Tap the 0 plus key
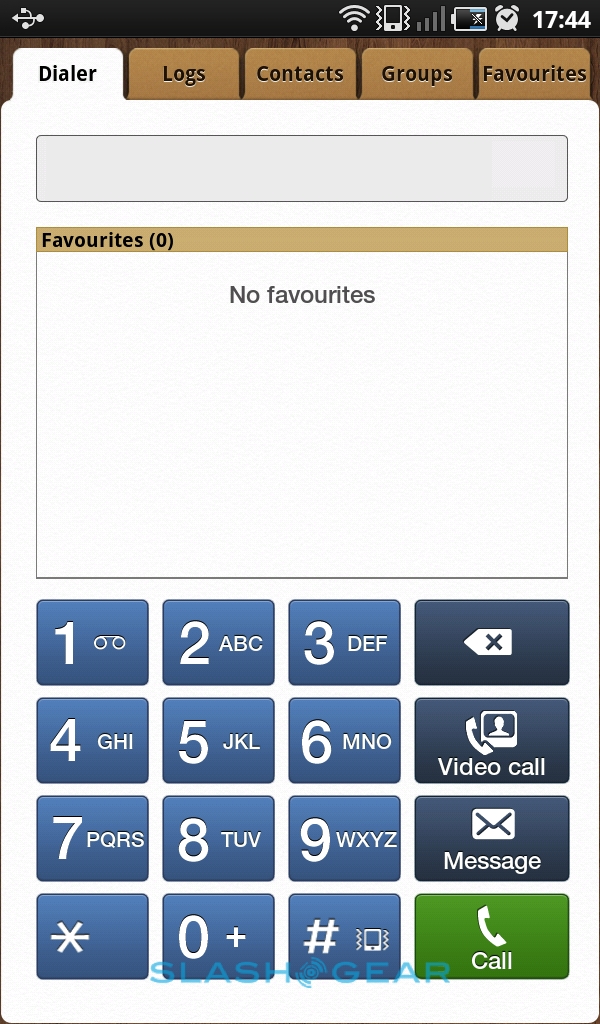The height and width of the screenshot is (1024, 600). (x=218, y=937)
